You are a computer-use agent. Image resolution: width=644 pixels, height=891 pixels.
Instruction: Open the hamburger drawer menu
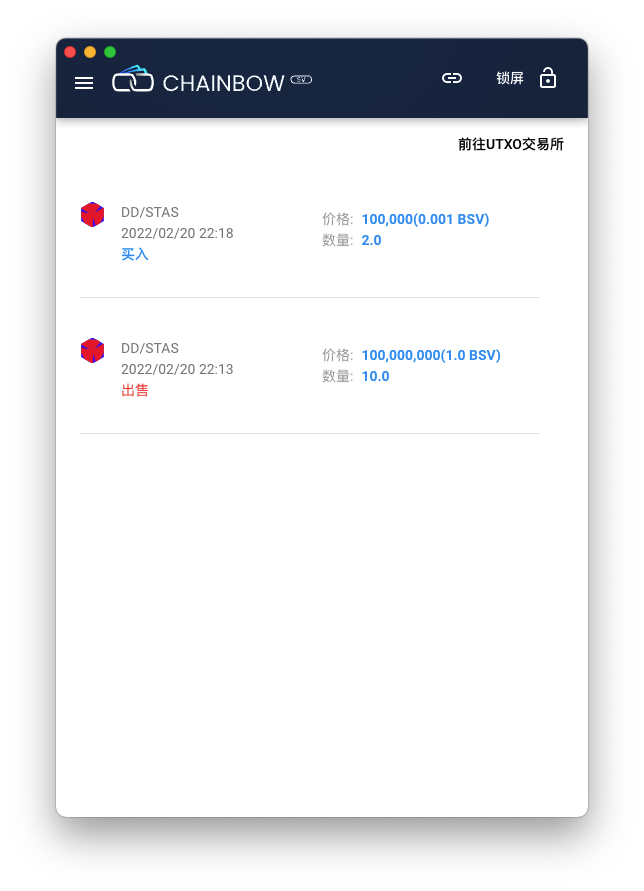(84, 83)
